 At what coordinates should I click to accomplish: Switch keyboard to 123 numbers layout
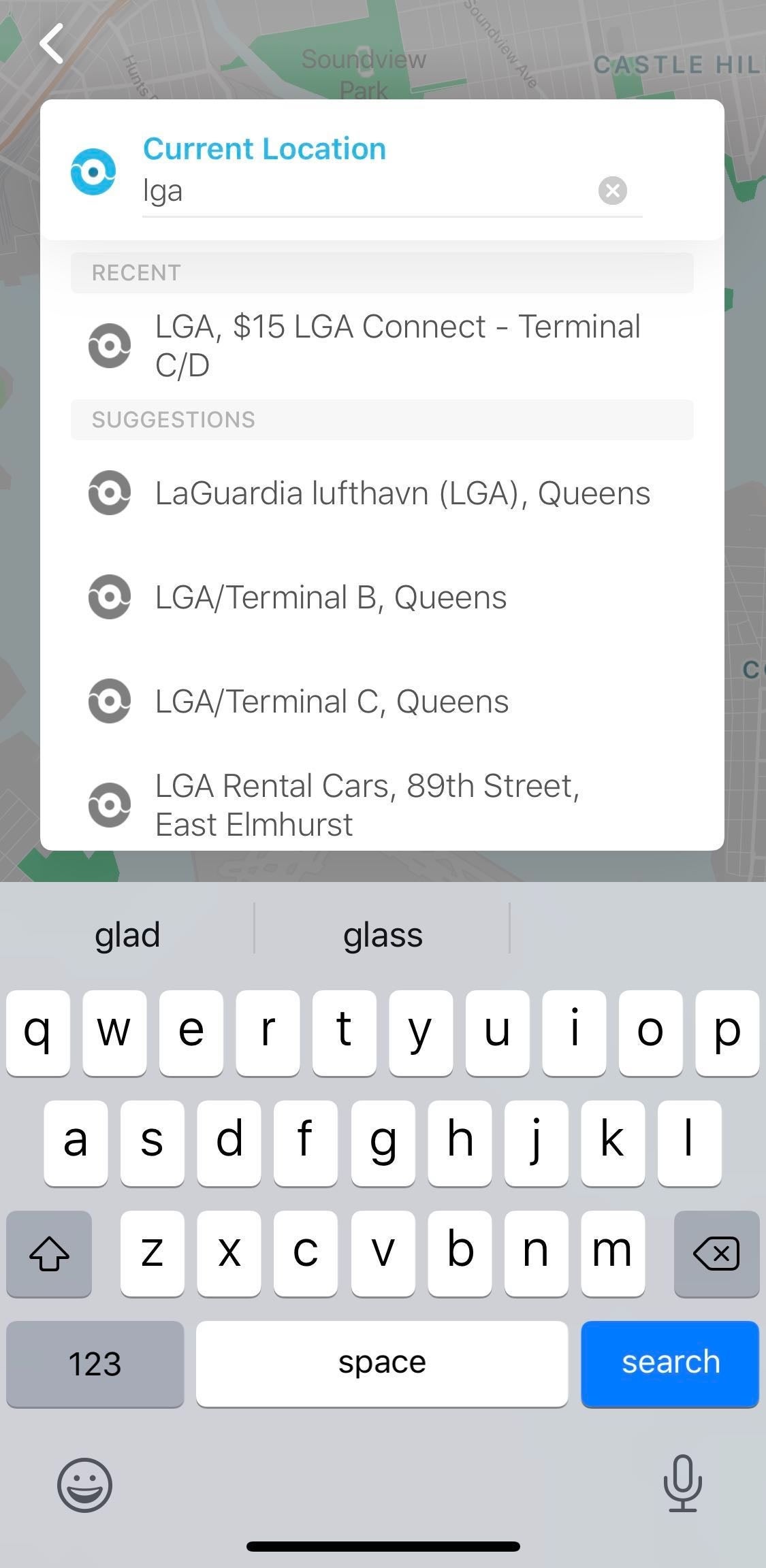point(95,1364)
